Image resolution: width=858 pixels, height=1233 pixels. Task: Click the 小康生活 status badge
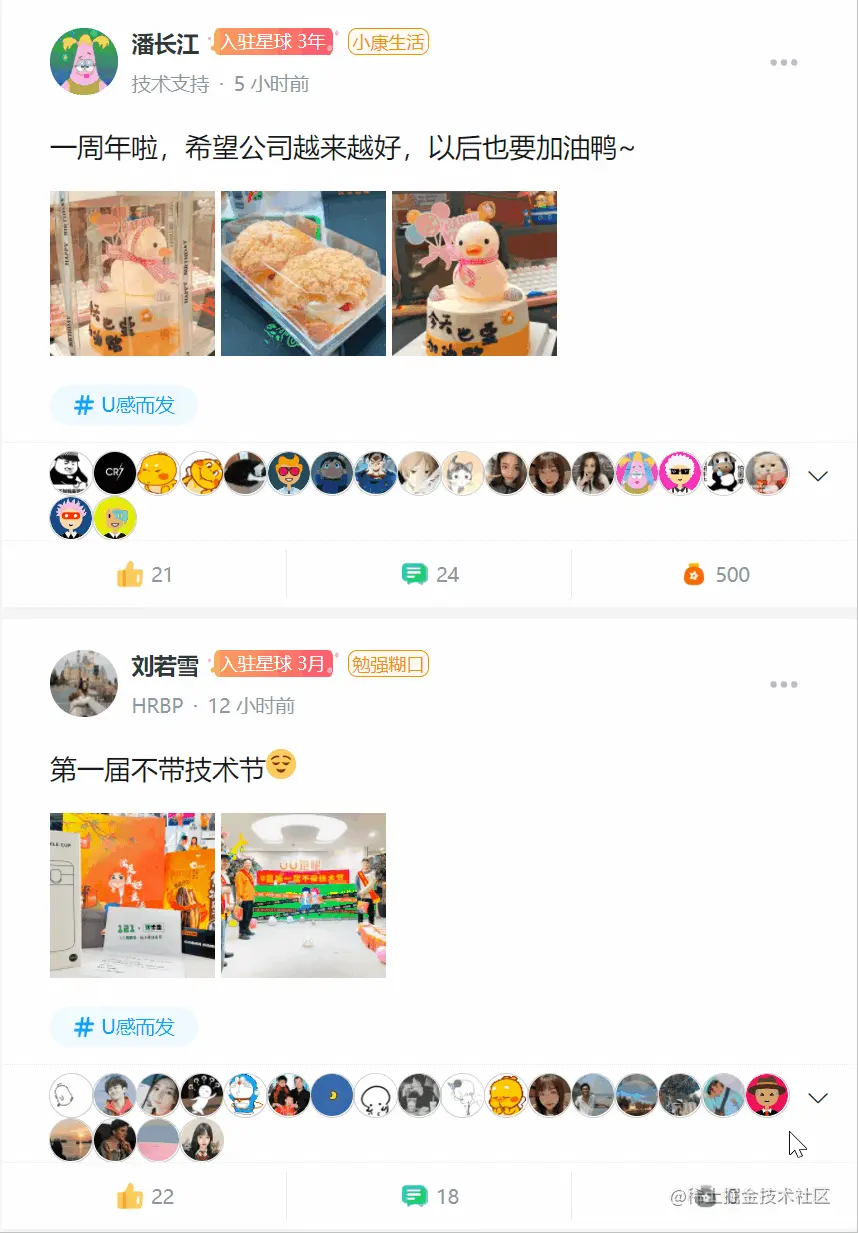387,41
